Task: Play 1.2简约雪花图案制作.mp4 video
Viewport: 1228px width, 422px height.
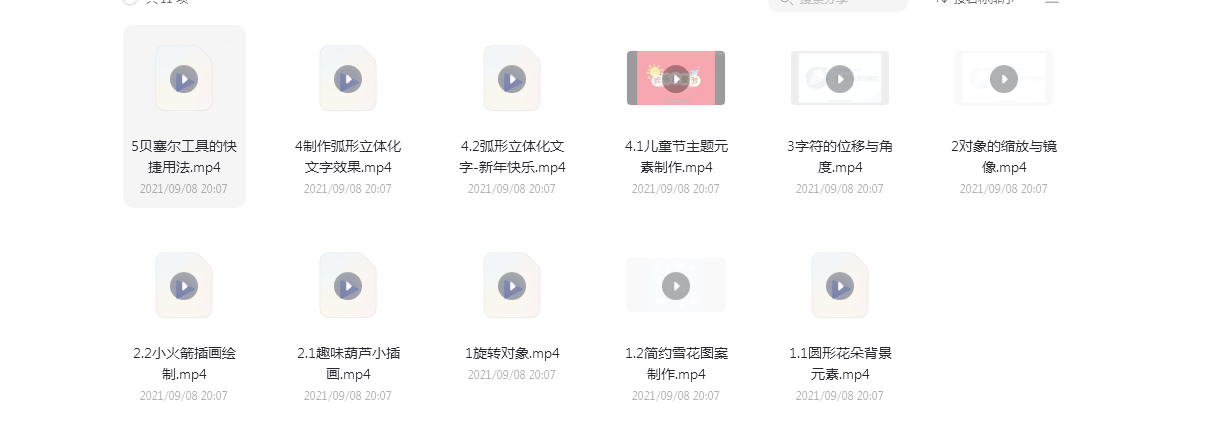Action: [x=676, y=286]
